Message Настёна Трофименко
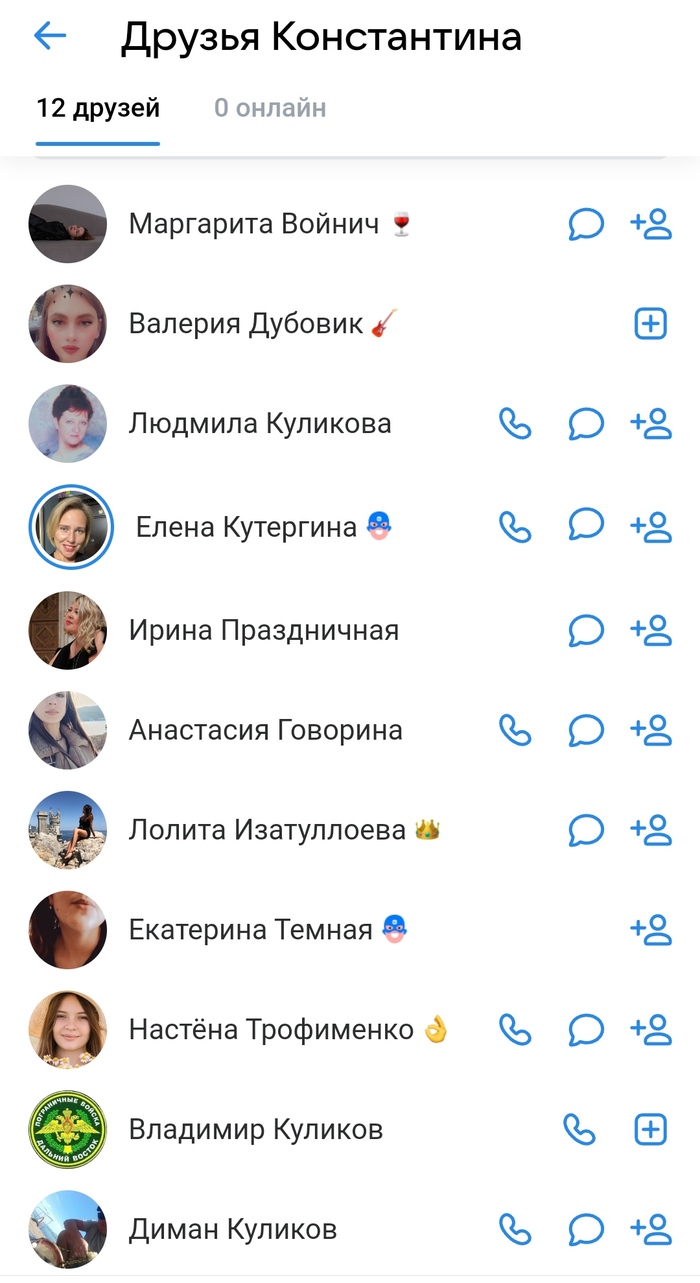 click(586, 1030)
